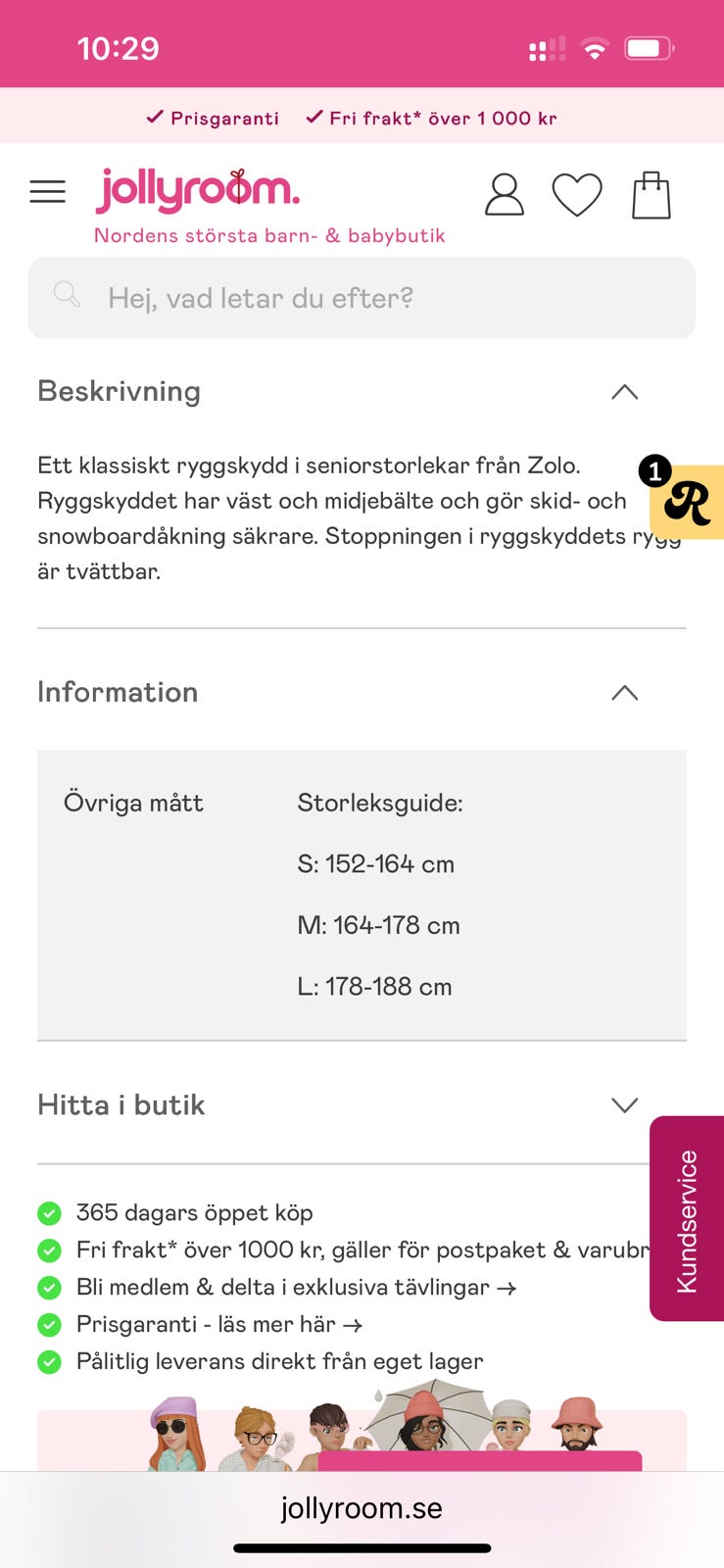Open Prisgaranti läs mer här link
Screen dimensions: 724x1568
[x=217, y=1324]
